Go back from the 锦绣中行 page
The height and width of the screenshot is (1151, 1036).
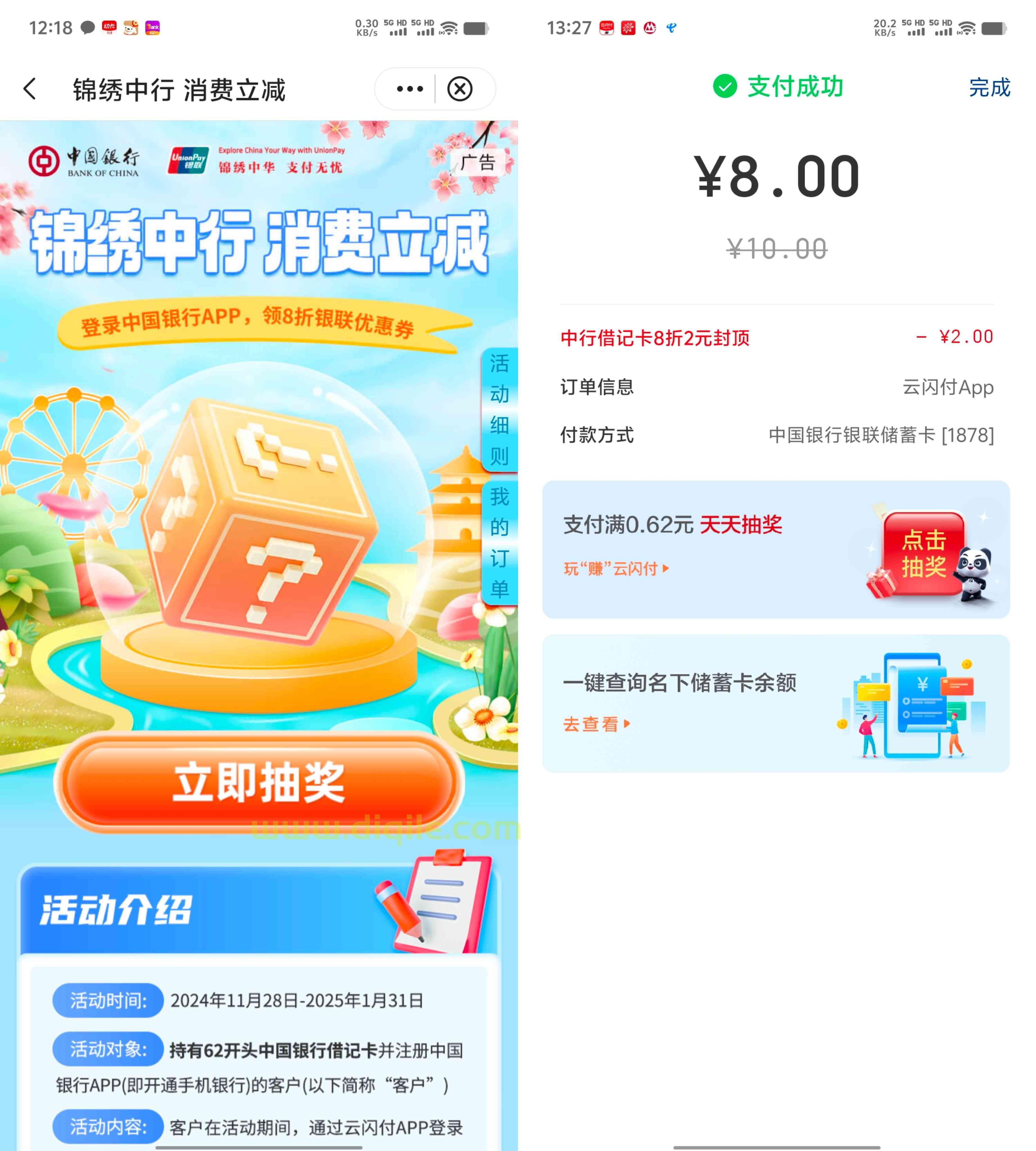tap(30, 89)
